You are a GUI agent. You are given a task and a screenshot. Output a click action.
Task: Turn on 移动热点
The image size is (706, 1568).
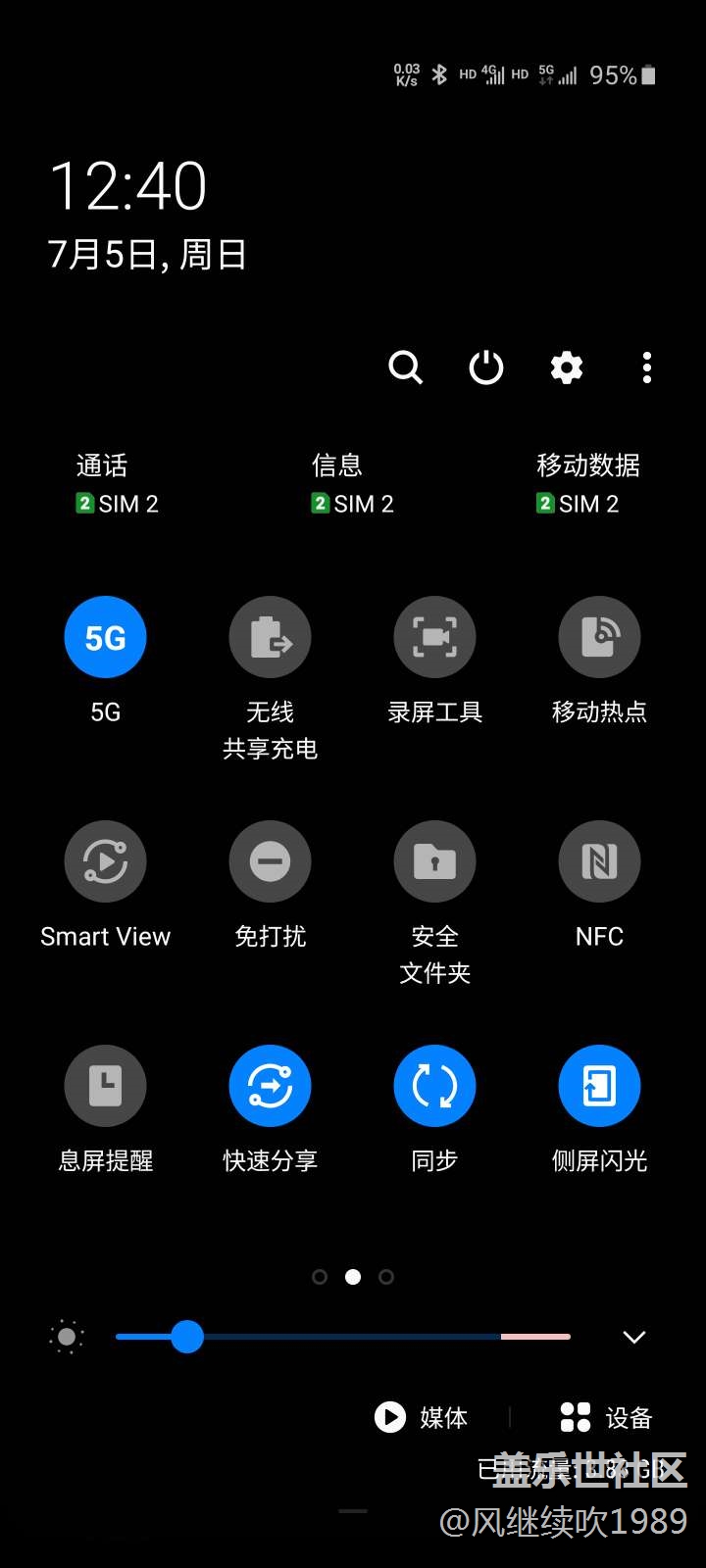tap(599, 637)
